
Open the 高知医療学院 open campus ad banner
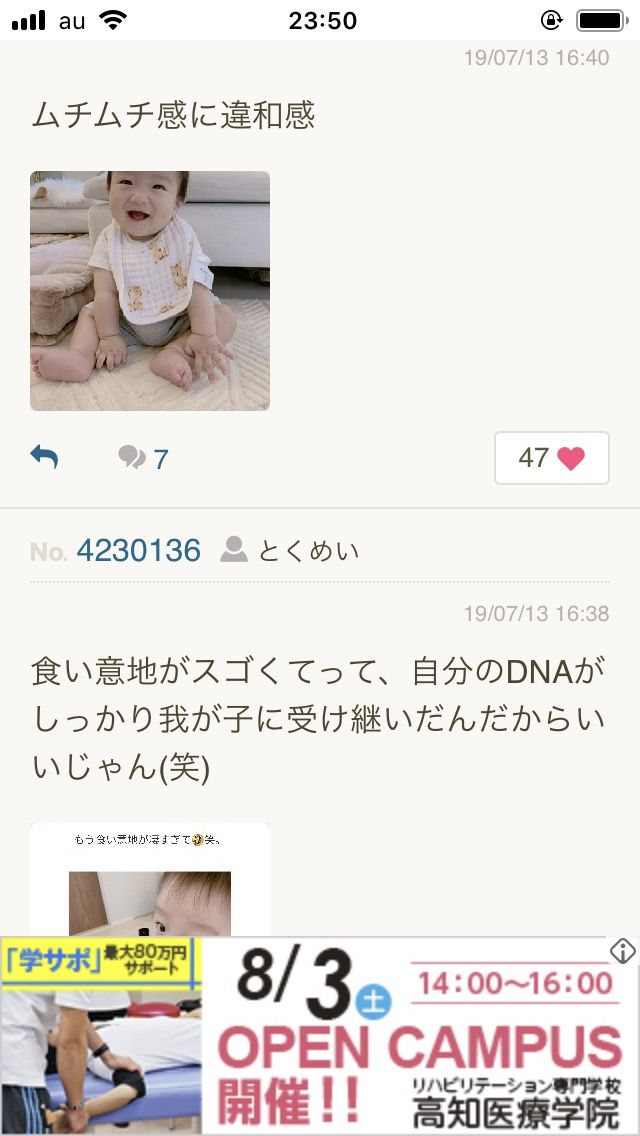[x=320, y=1036]
